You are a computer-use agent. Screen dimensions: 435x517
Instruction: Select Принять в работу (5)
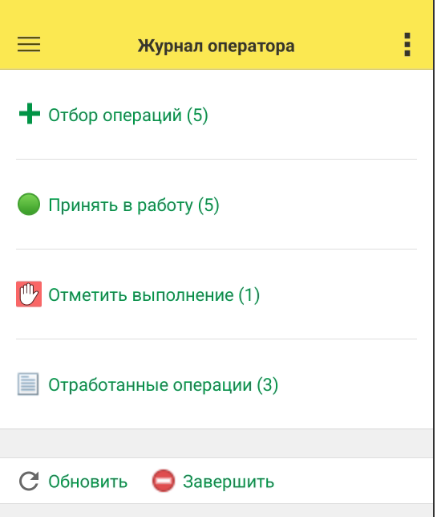[216, 205]
